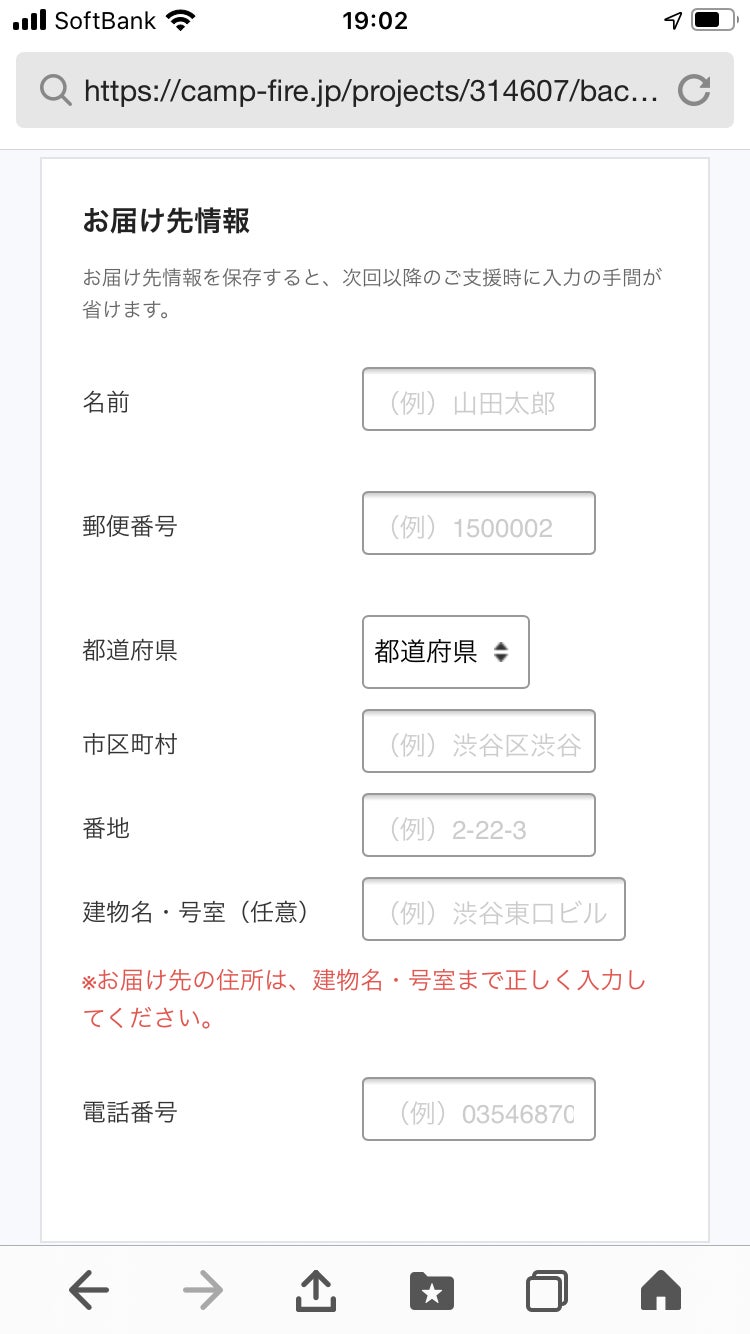Go forward to the next page
Screen dimensions: 750x1334
click(203, 1291)
